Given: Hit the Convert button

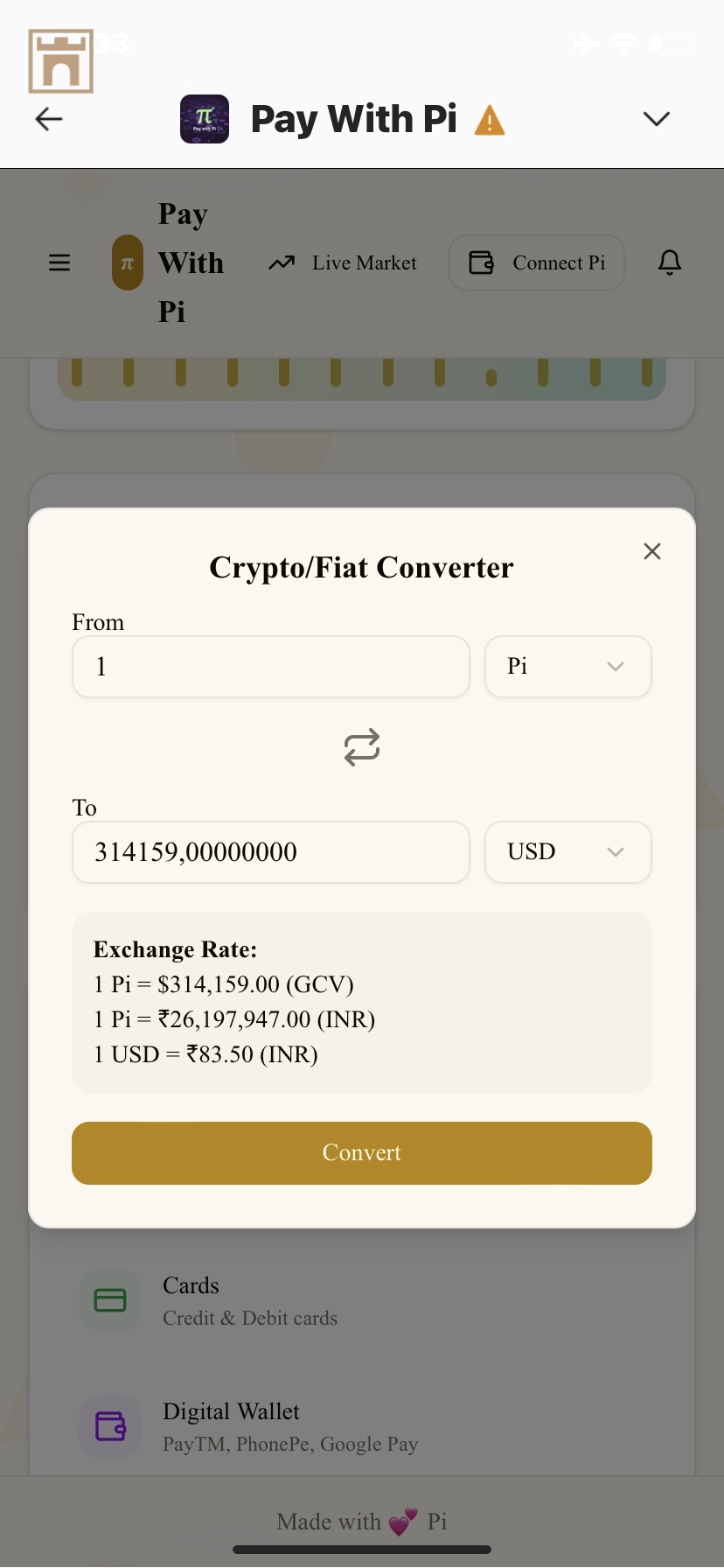Looking at the screenshot, I should (362, 1153).
